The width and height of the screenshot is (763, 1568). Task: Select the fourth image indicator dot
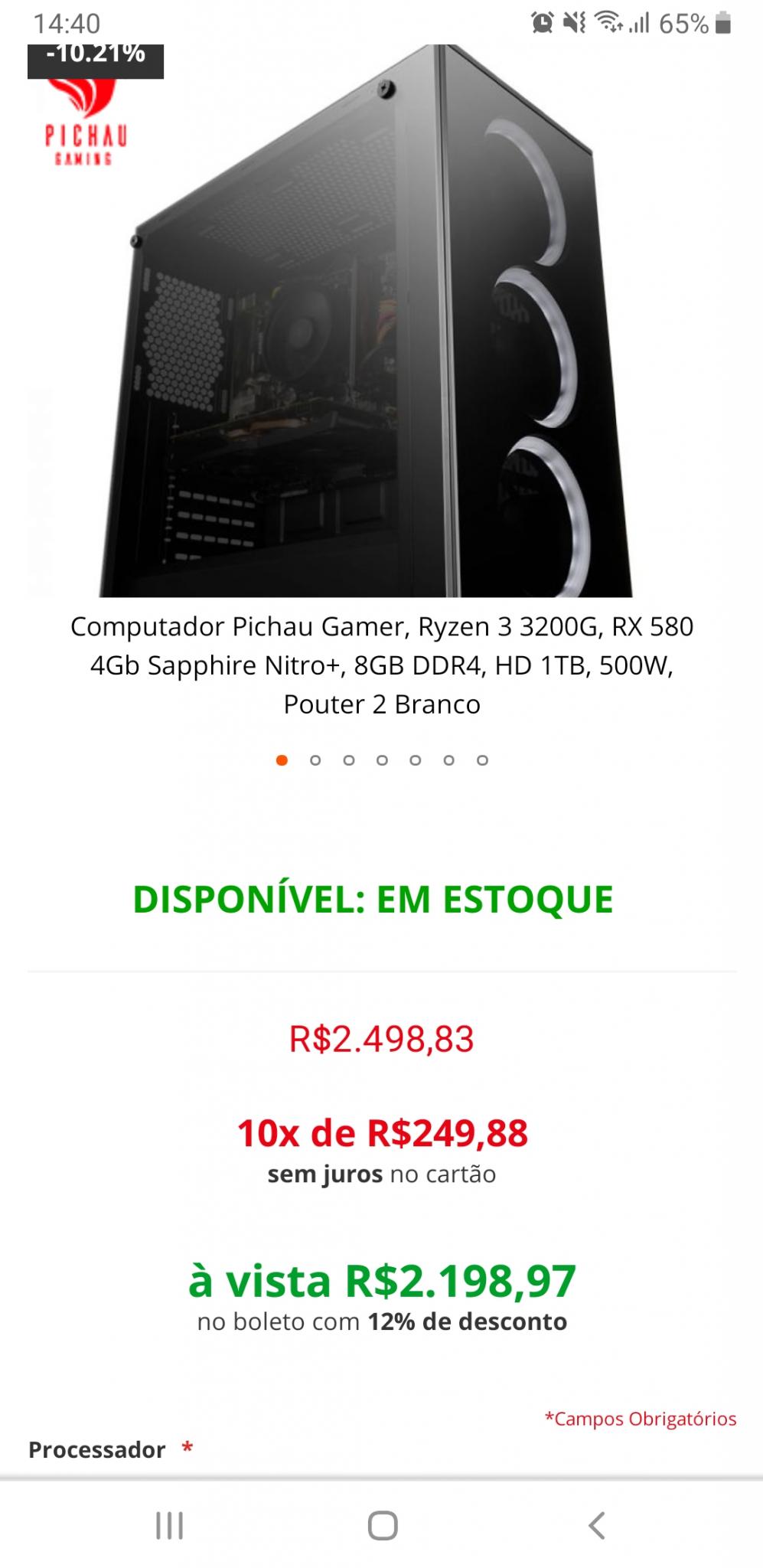pos(382,760)
